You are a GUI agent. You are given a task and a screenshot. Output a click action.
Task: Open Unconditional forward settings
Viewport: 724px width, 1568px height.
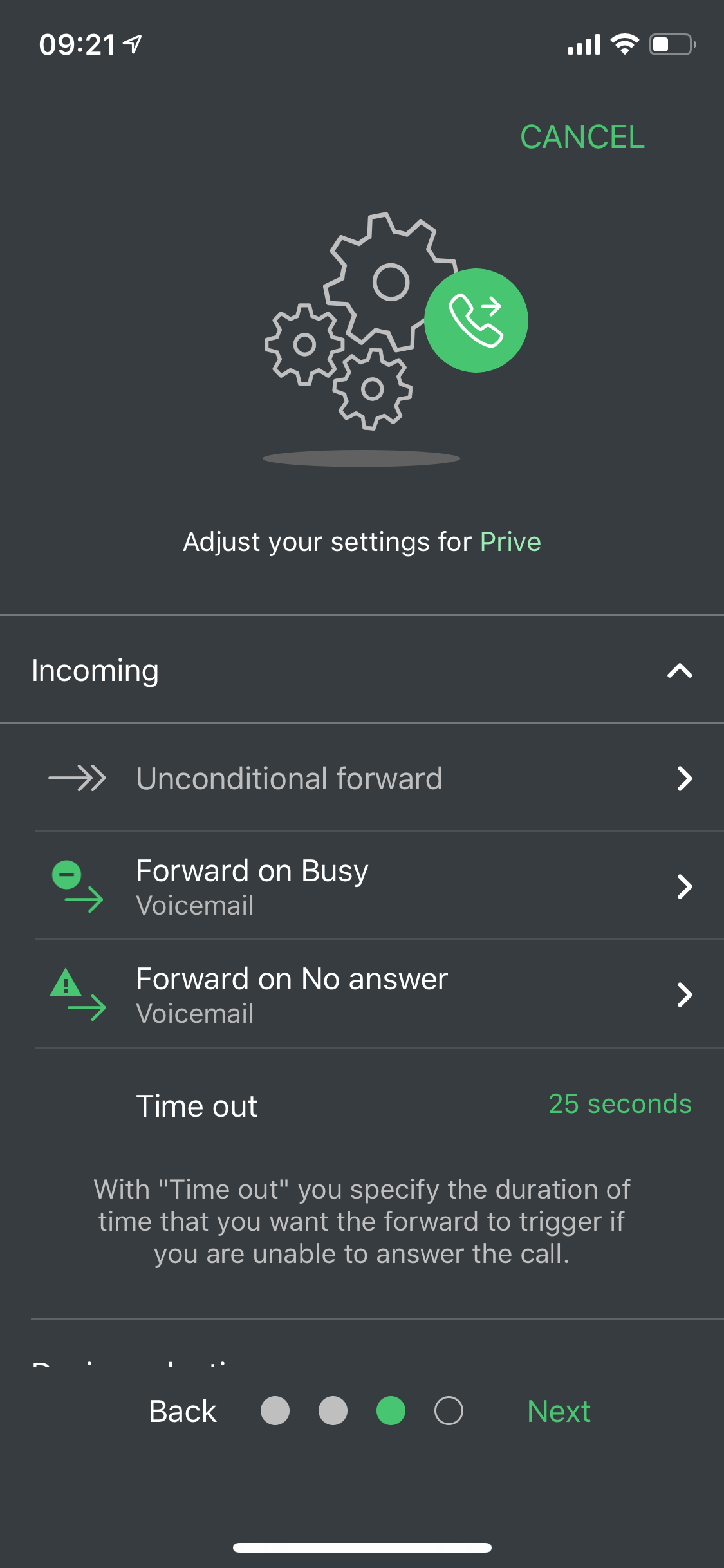pyautogui.click(x=362, y=778)
